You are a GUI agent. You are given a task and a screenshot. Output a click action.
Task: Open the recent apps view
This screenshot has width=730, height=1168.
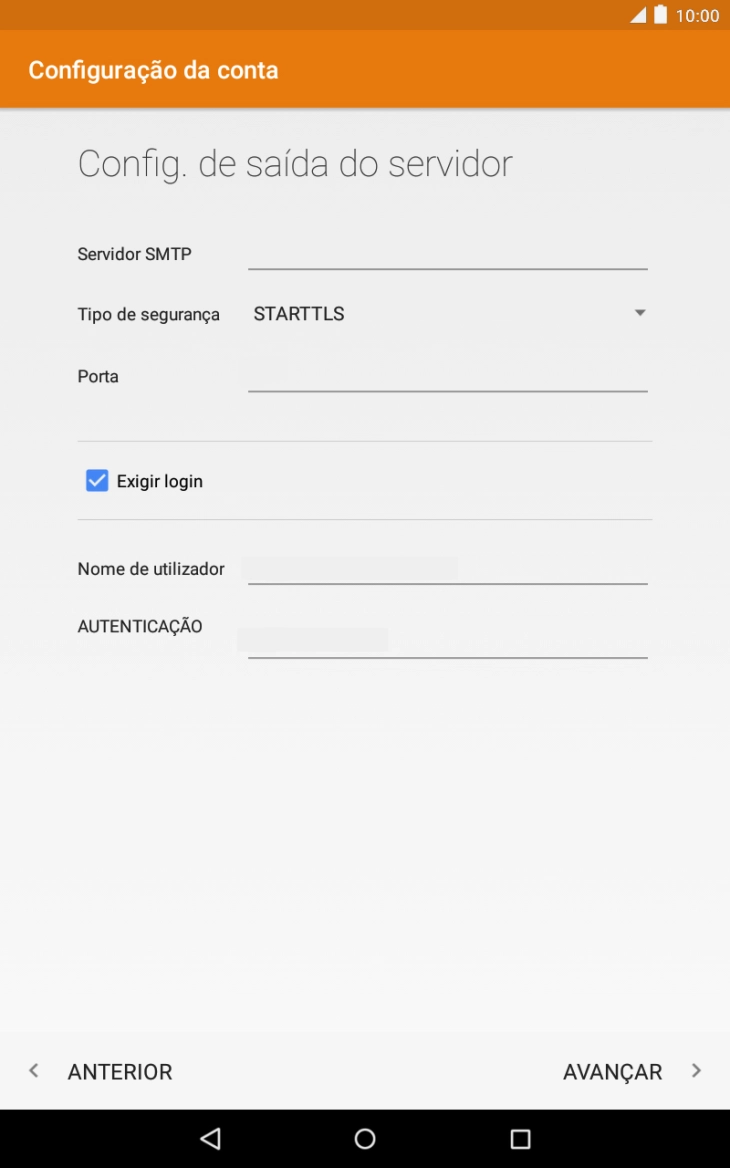pos(520,1138)
